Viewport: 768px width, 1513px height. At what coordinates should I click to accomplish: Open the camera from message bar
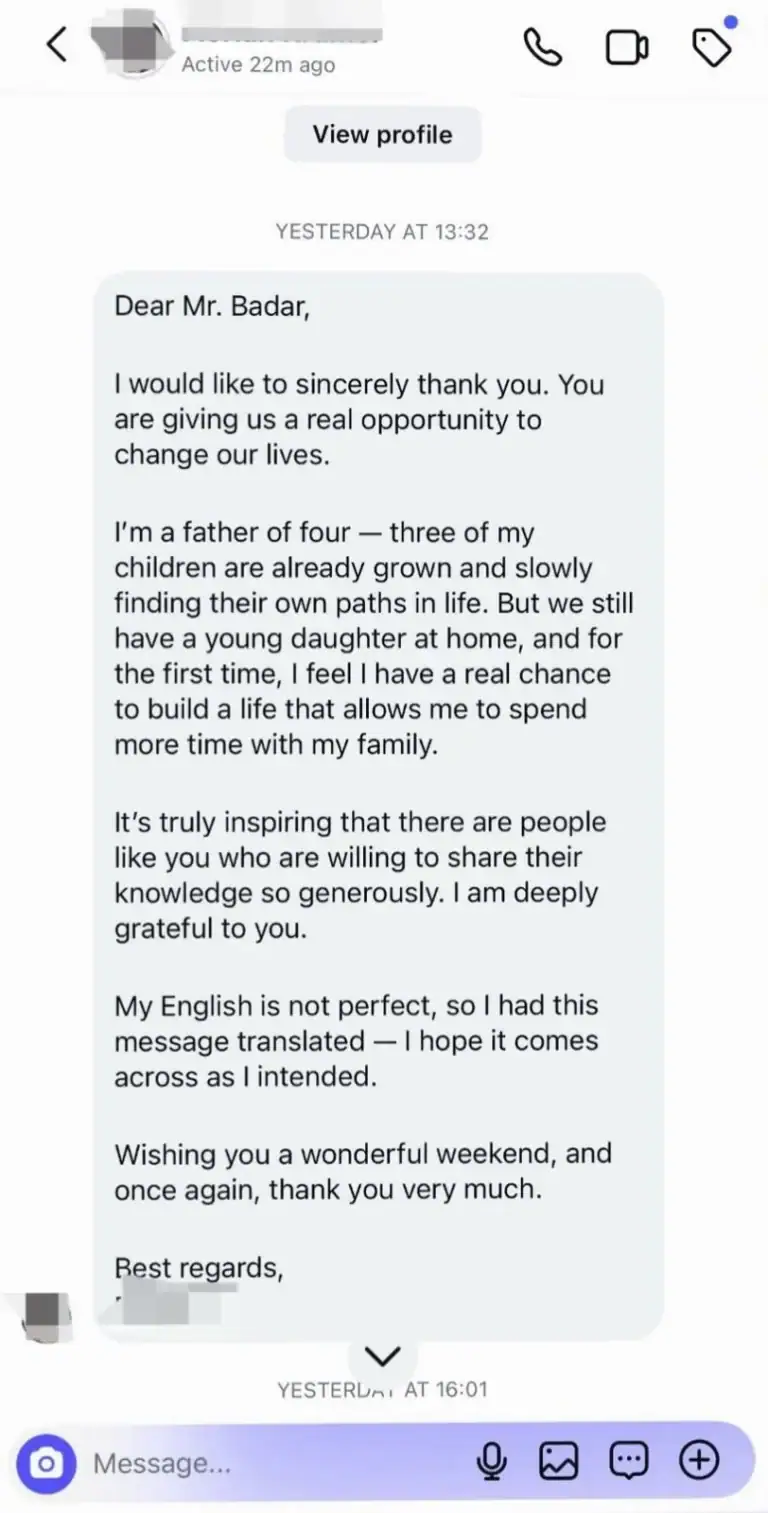coord(46,1464)
